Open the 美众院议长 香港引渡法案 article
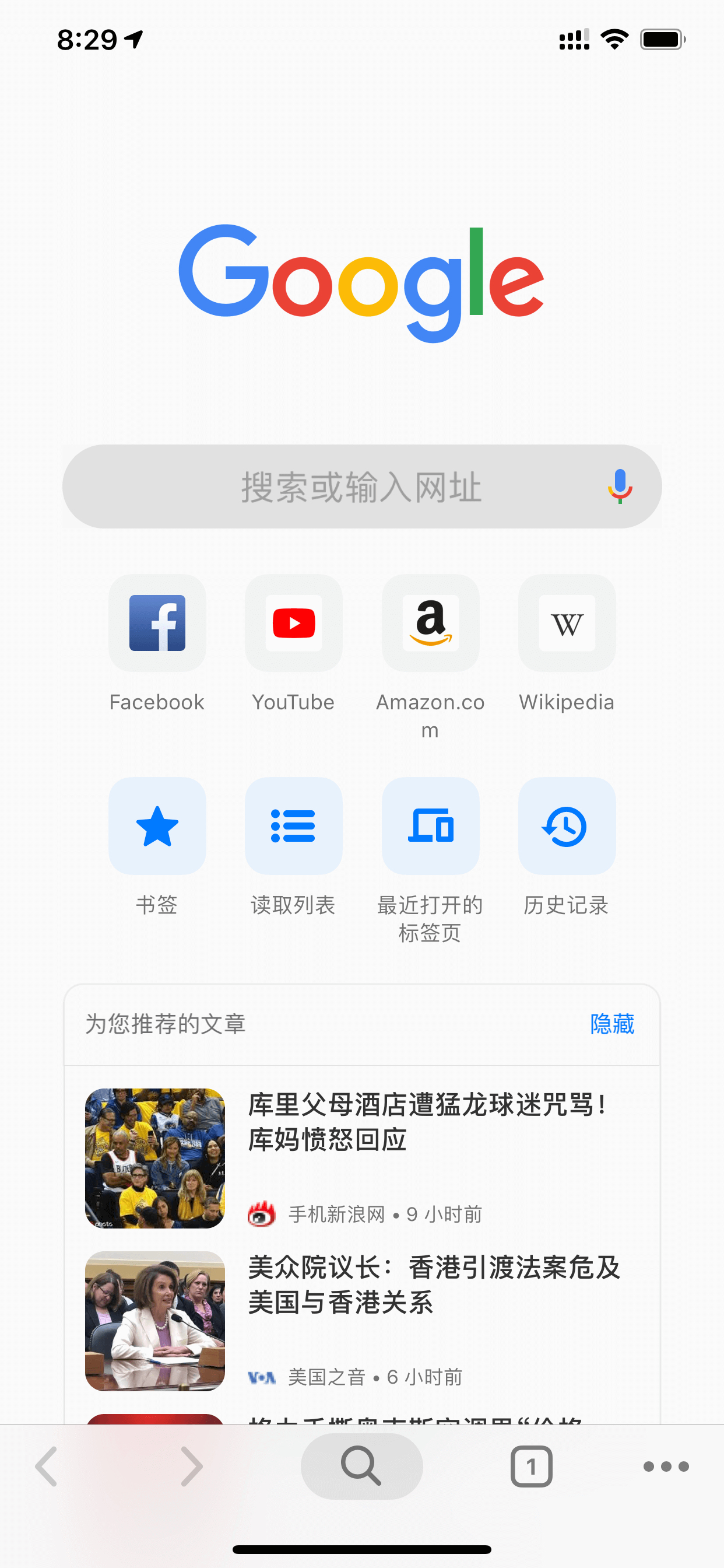This screenshot has width=724, height=1568. 362,1320
